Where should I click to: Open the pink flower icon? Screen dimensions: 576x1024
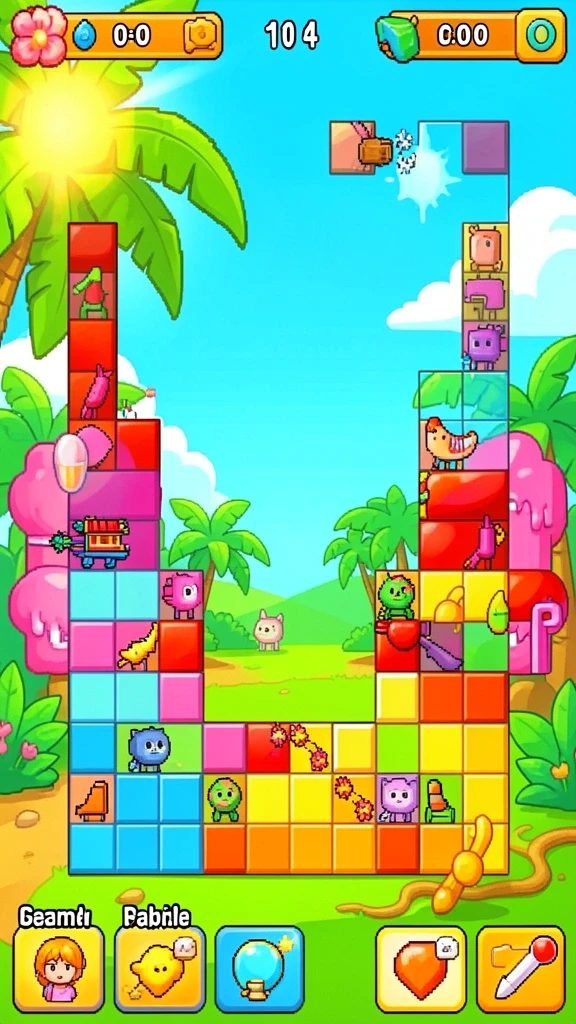pos(39,35)
